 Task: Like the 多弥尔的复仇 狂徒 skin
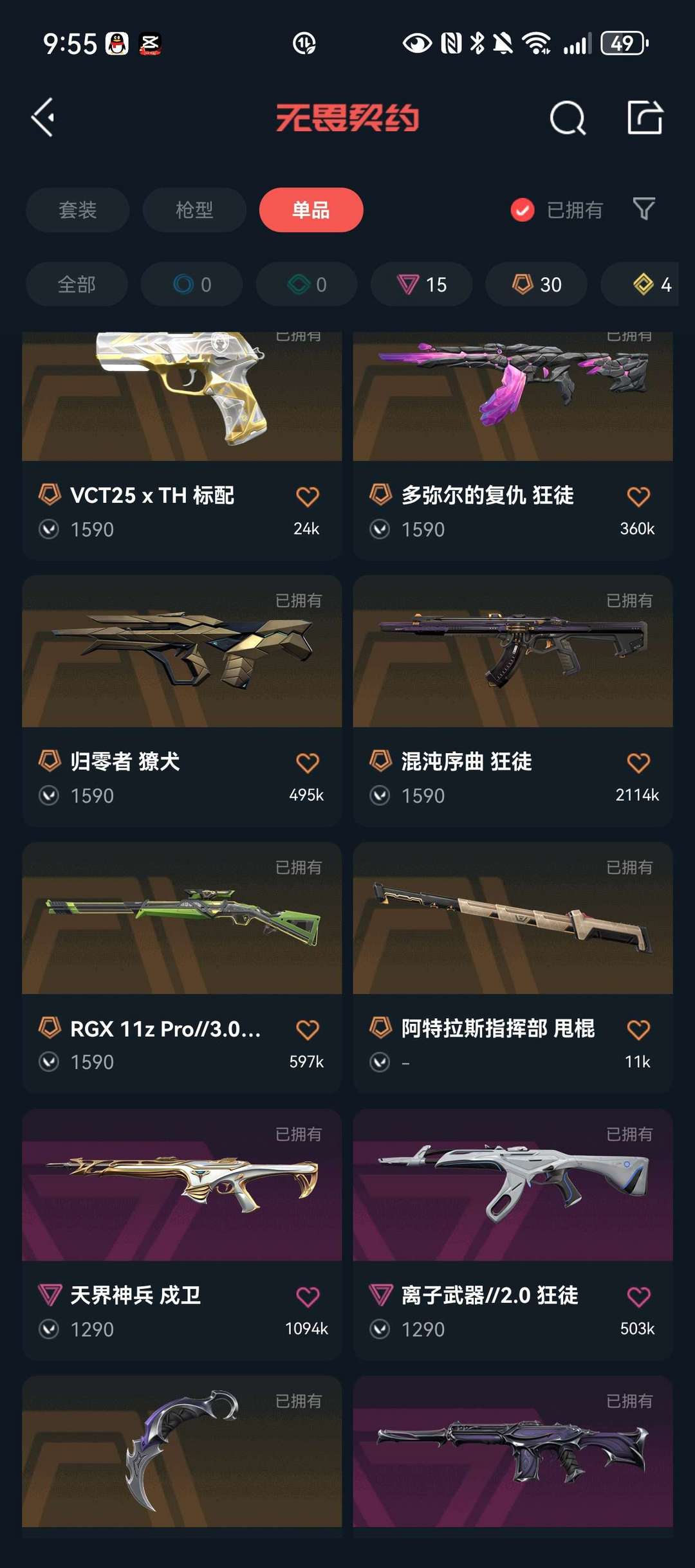tap(638, 497)
